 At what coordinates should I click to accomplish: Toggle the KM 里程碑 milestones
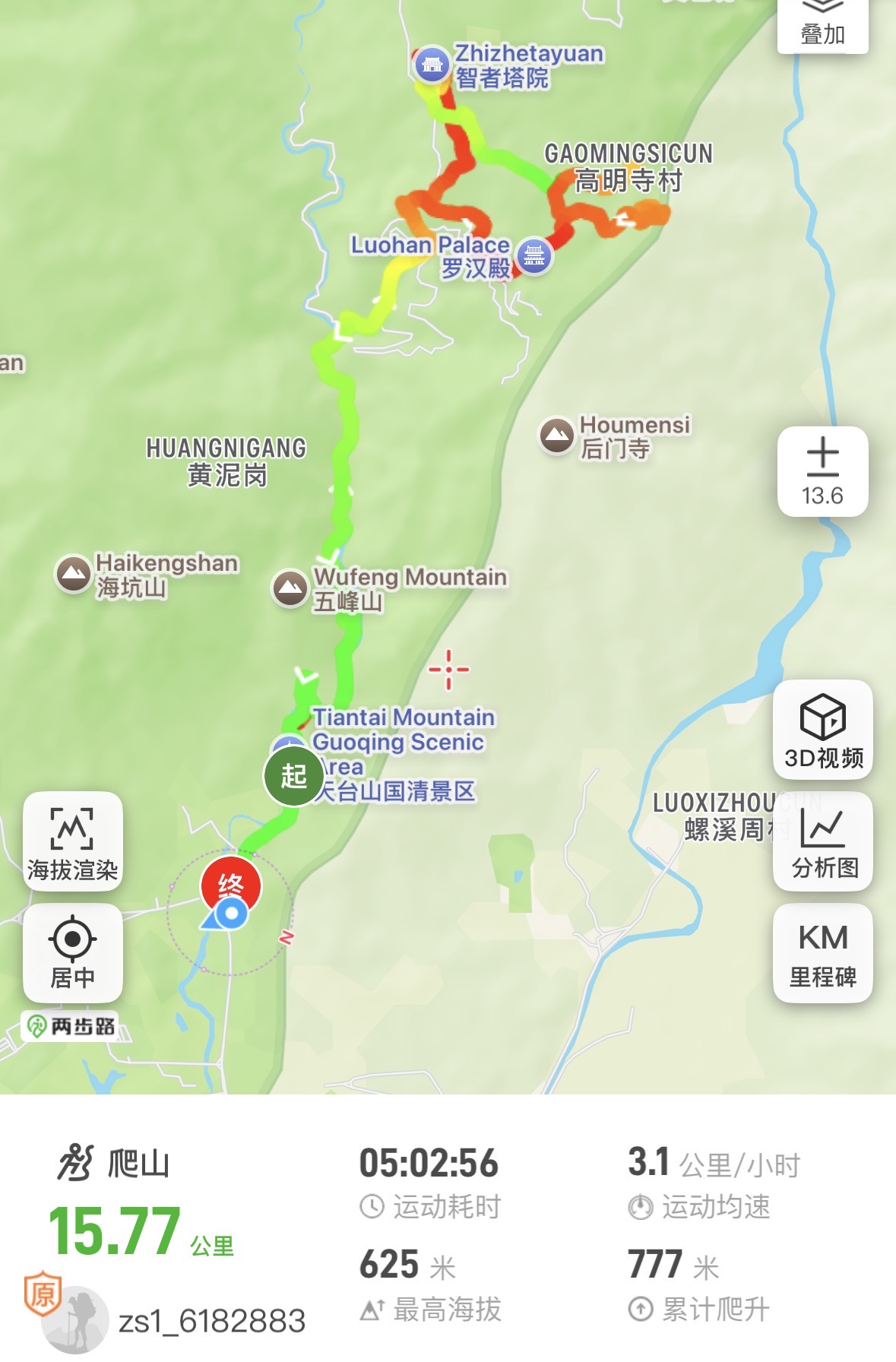[823, 953]
